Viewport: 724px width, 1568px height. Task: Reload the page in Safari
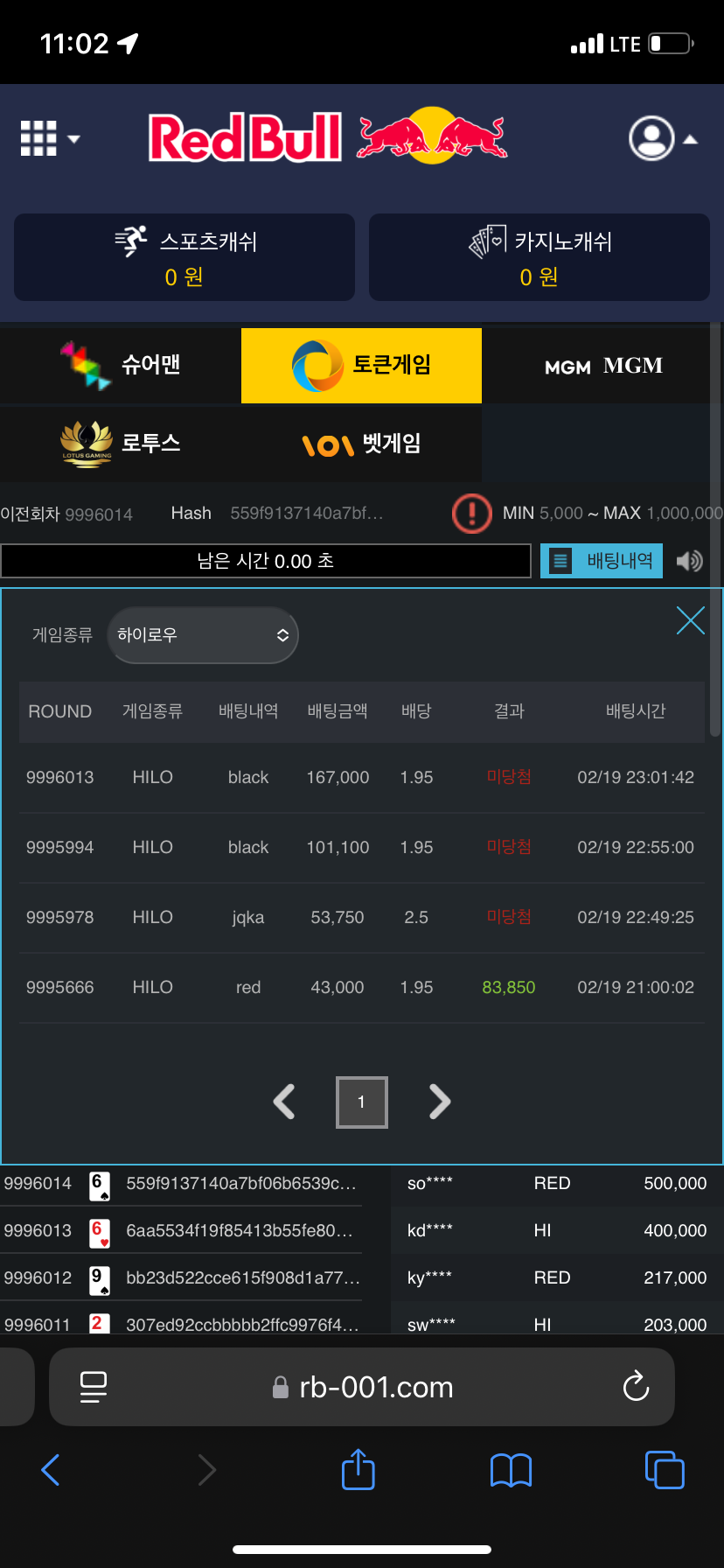(x=636, y=1386)
